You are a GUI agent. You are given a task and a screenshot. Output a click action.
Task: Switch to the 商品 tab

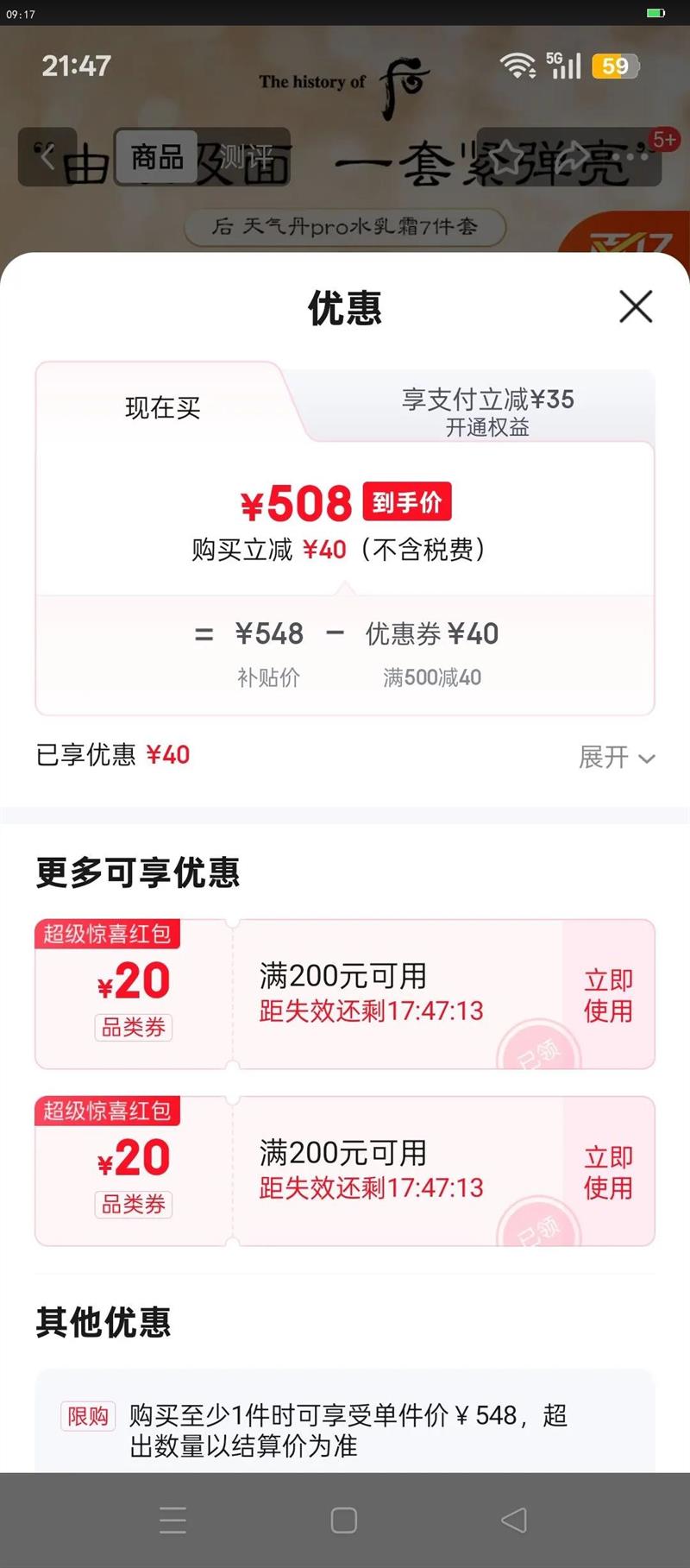click(157, 159)
